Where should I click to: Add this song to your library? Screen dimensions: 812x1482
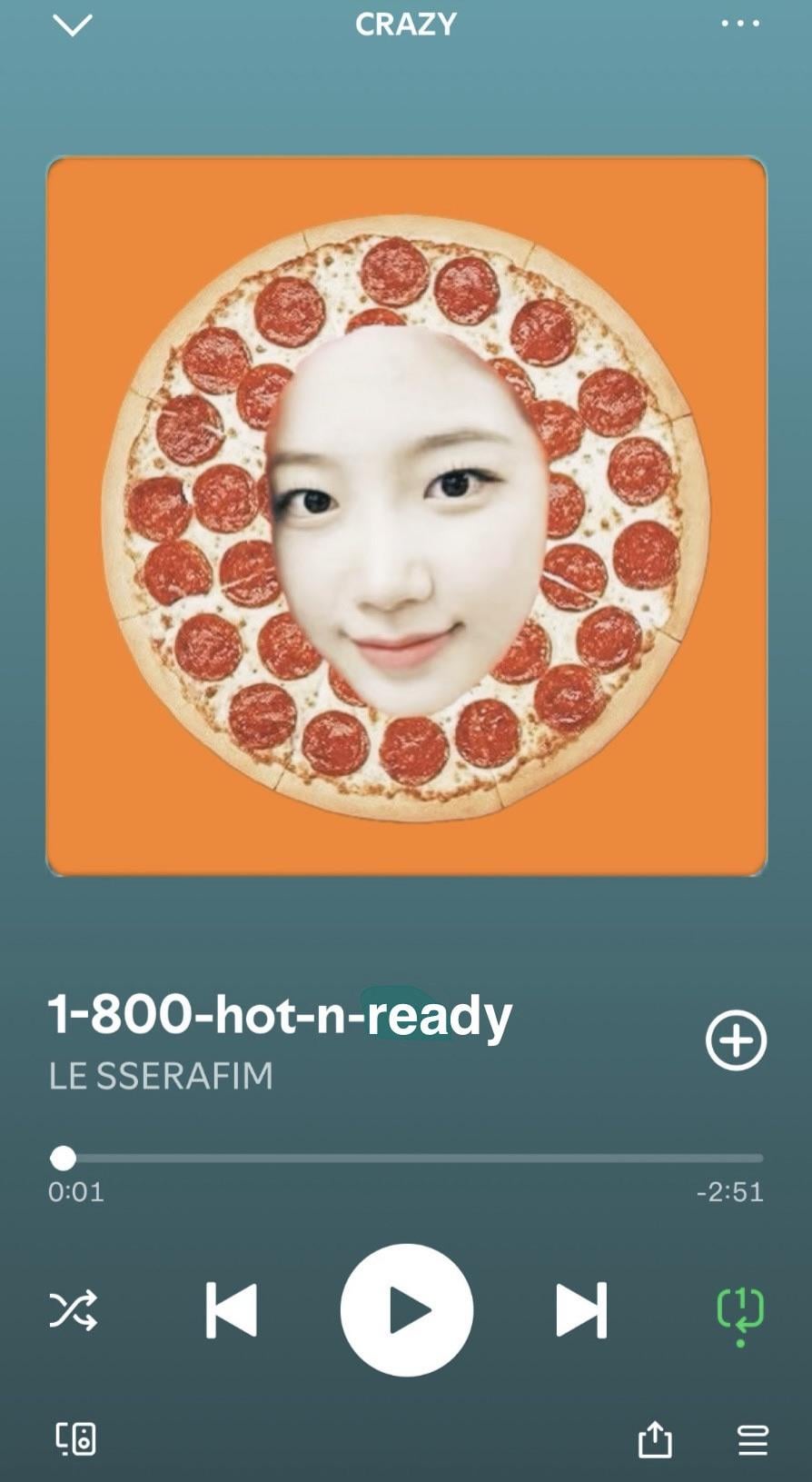click(x=736, y=1040)
